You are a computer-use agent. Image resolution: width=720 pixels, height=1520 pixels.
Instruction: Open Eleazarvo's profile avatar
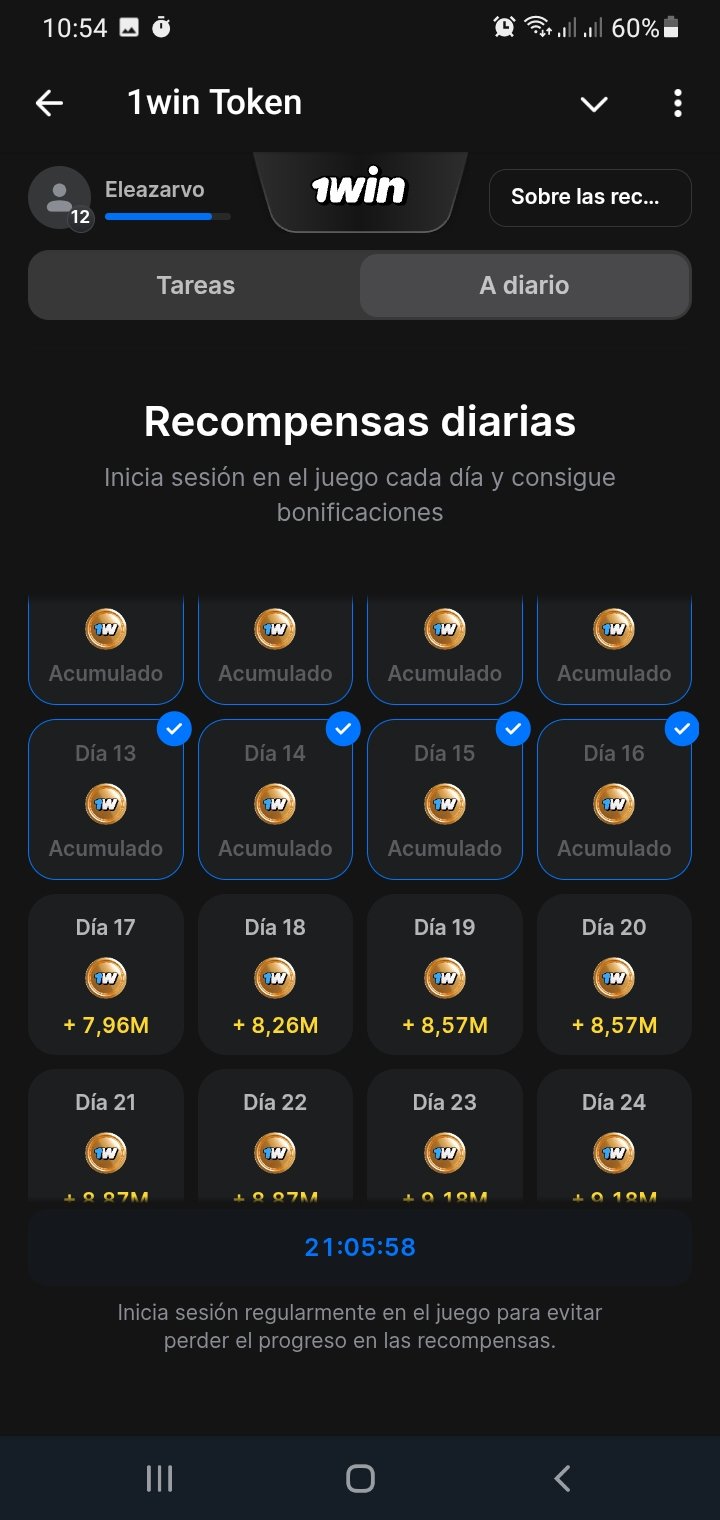click(x=59, y=197)
